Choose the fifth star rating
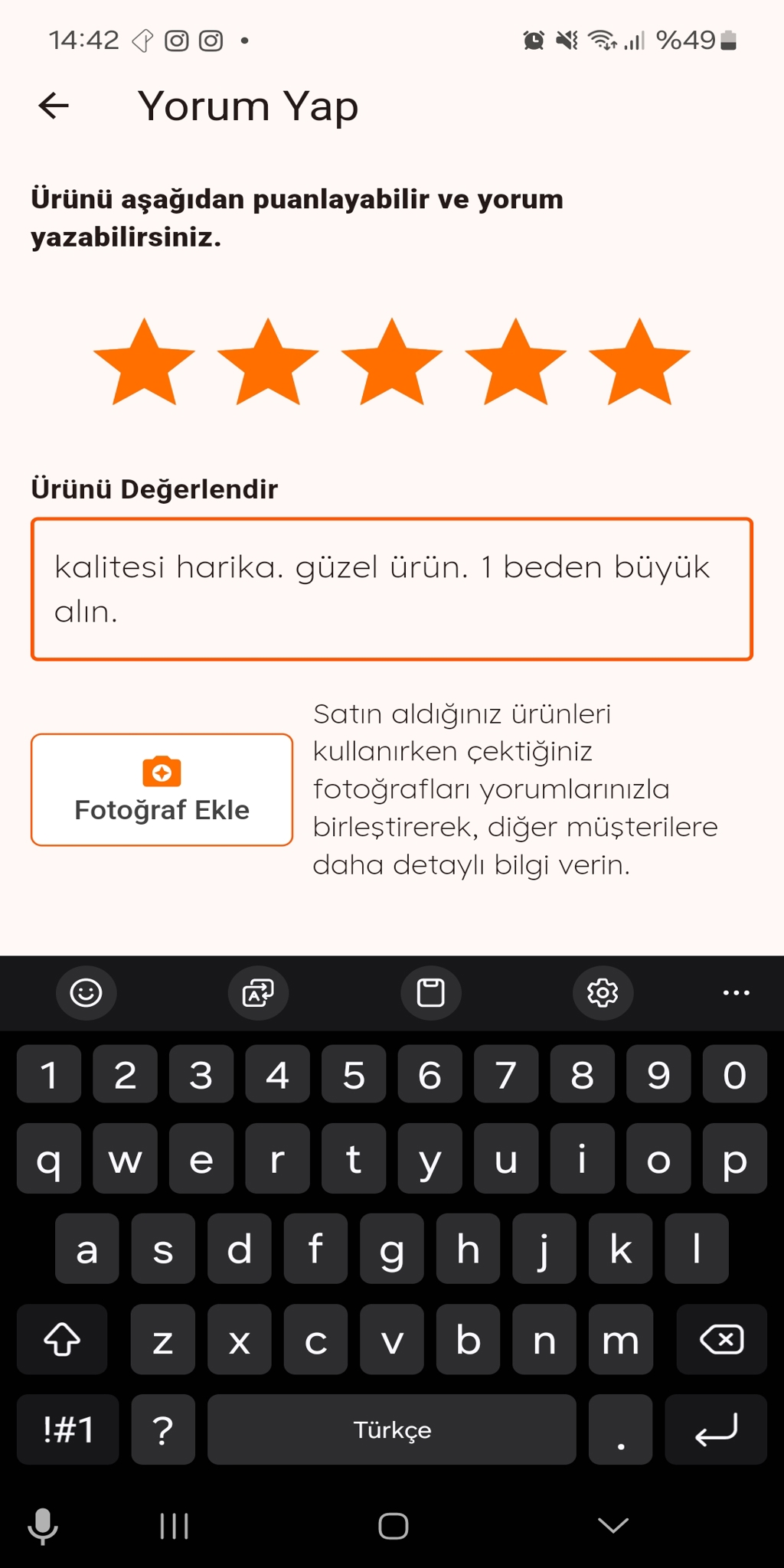Screen dimensions: 784x1568 (639, 363)
